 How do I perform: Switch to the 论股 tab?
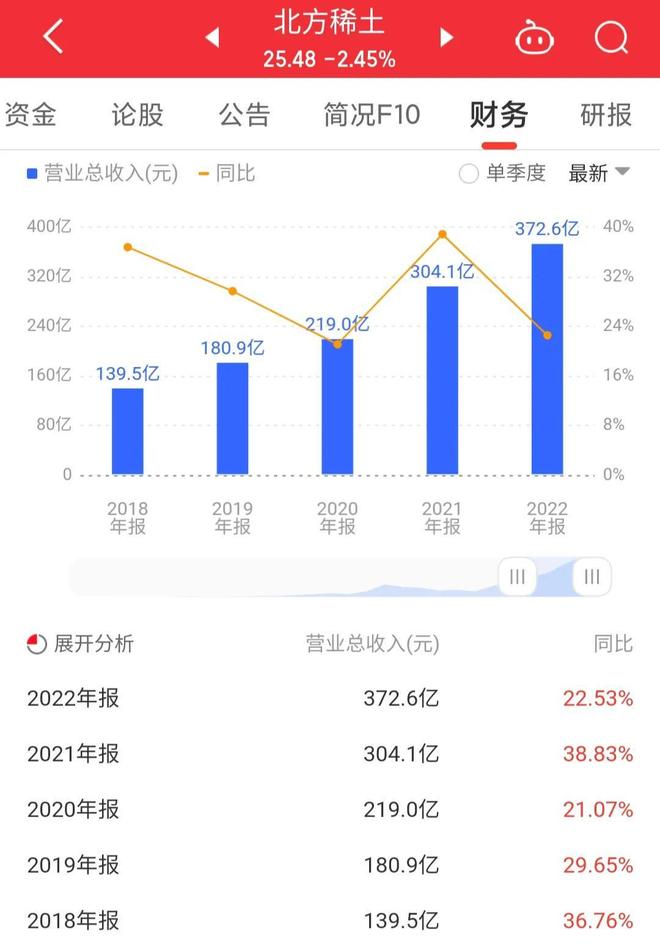coord(137,115)
